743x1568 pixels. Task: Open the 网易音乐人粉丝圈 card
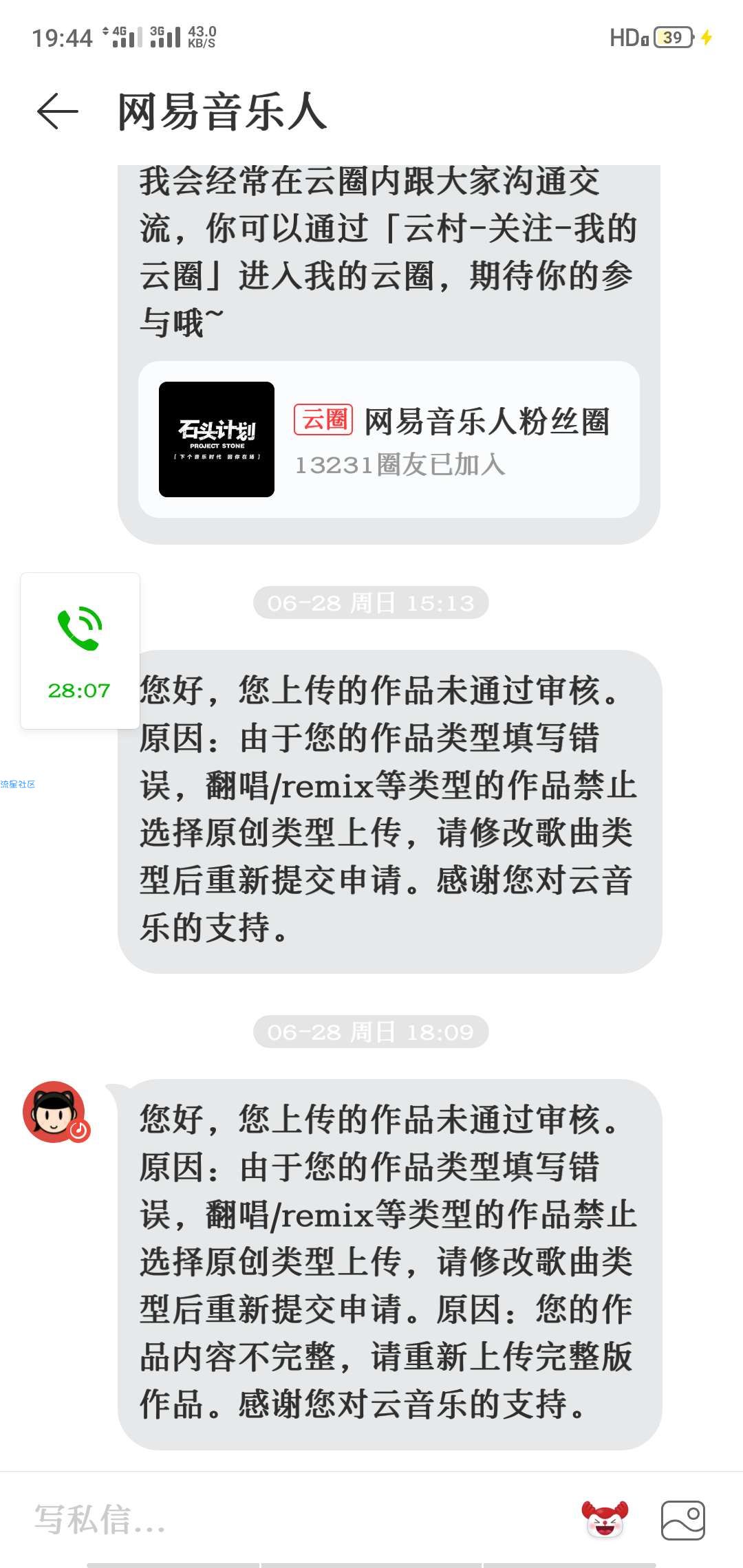(389, 439)
